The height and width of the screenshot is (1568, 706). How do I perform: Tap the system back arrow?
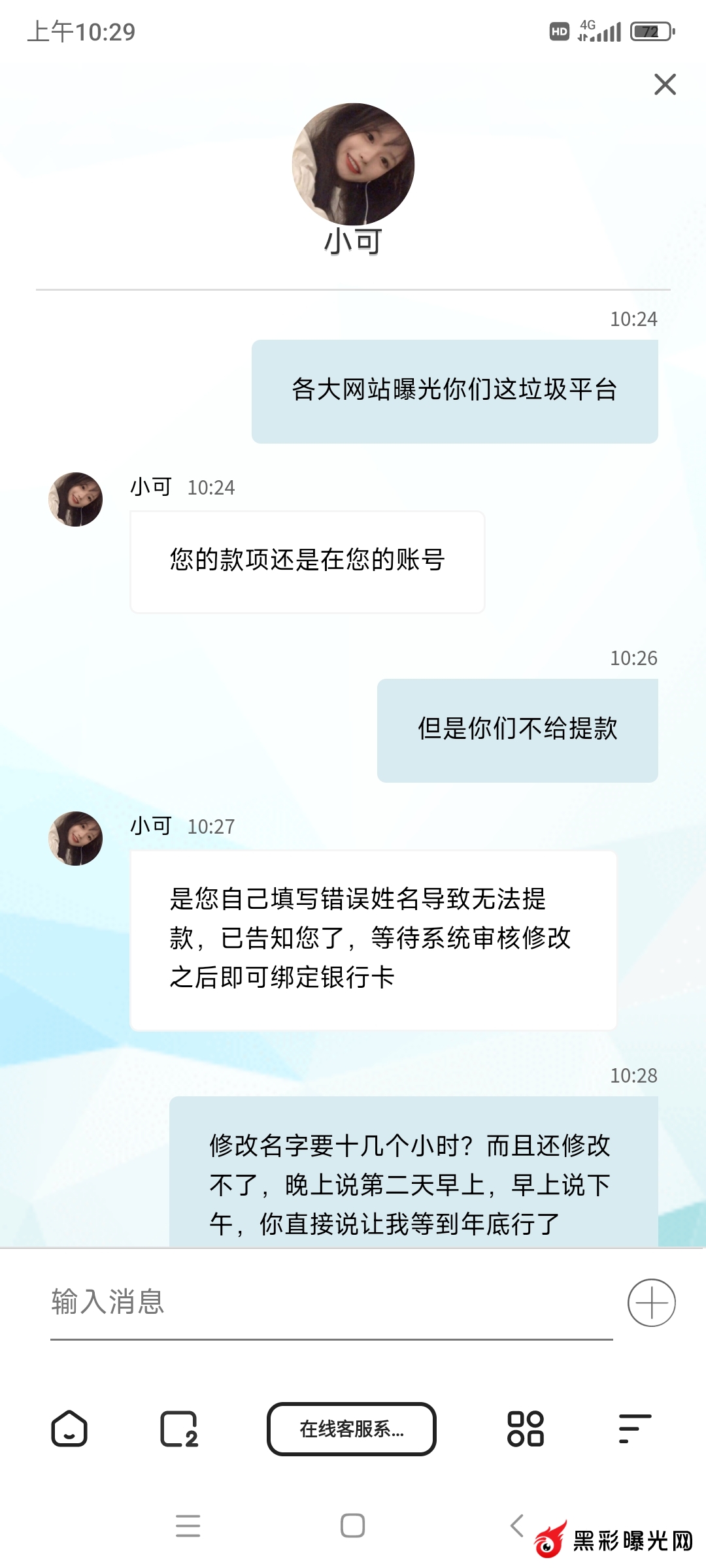[x=516, y=1526]
